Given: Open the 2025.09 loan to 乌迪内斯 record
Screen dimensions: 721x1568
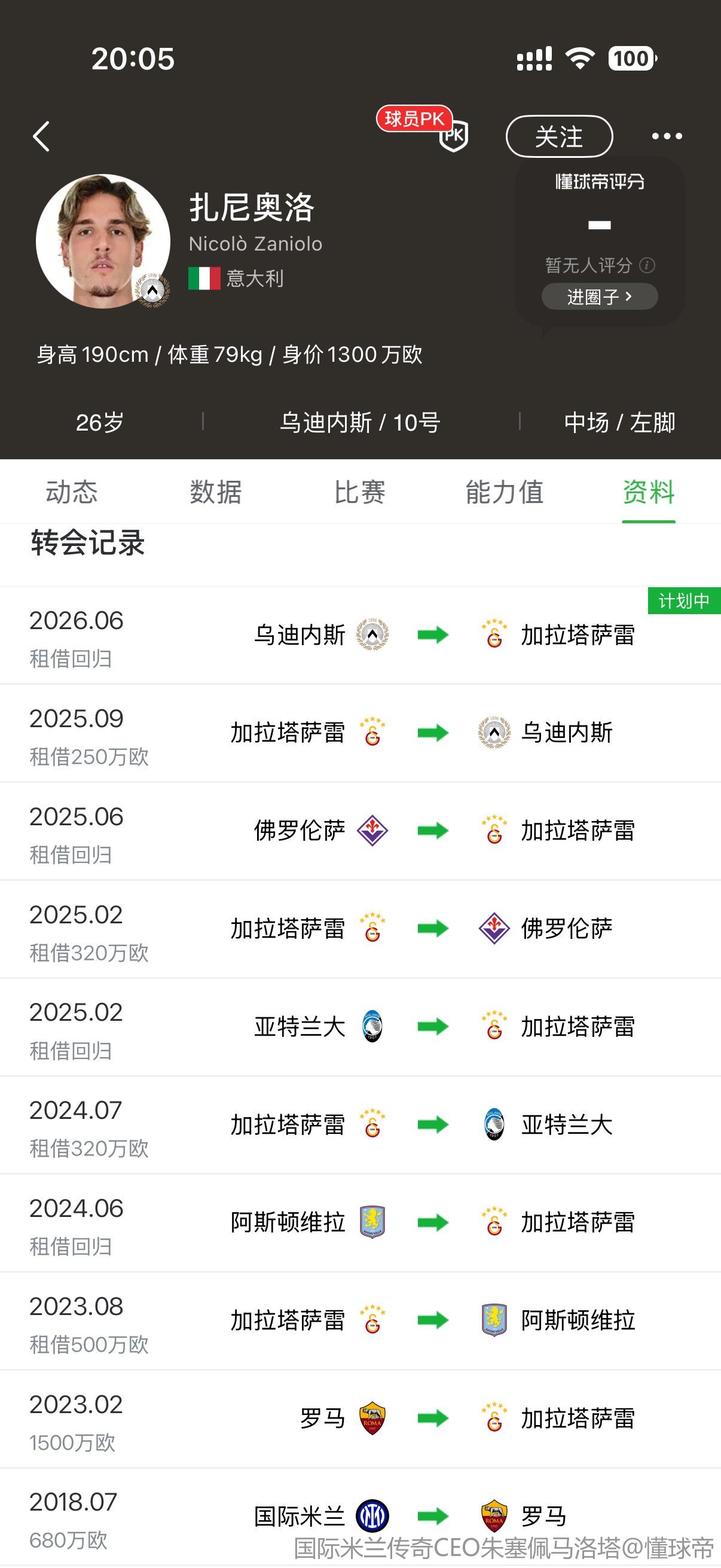Looking at the screenshot, I should click(x=360, y=733).
